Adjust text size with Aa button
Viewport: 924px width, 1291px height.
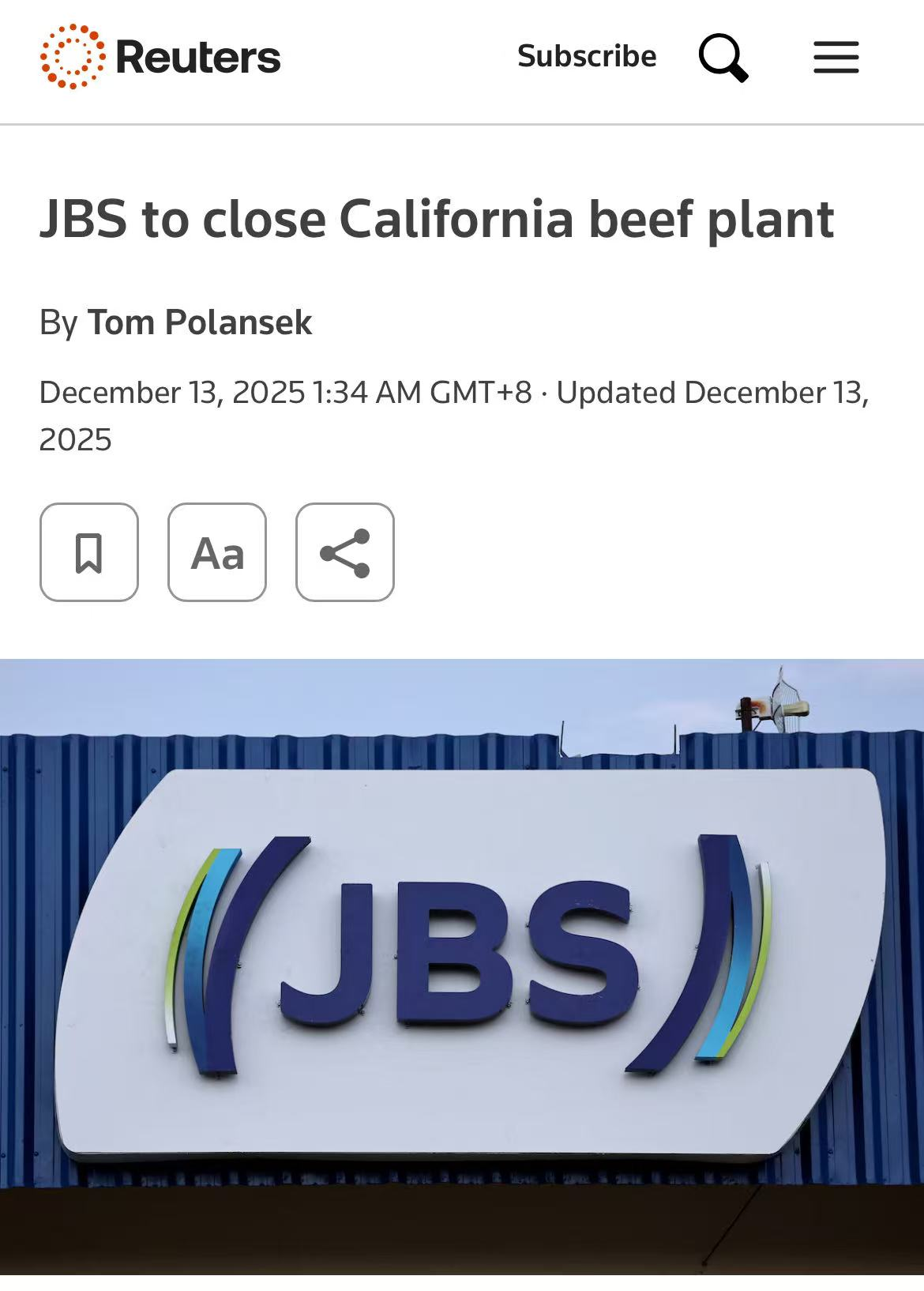pos(217,552)
